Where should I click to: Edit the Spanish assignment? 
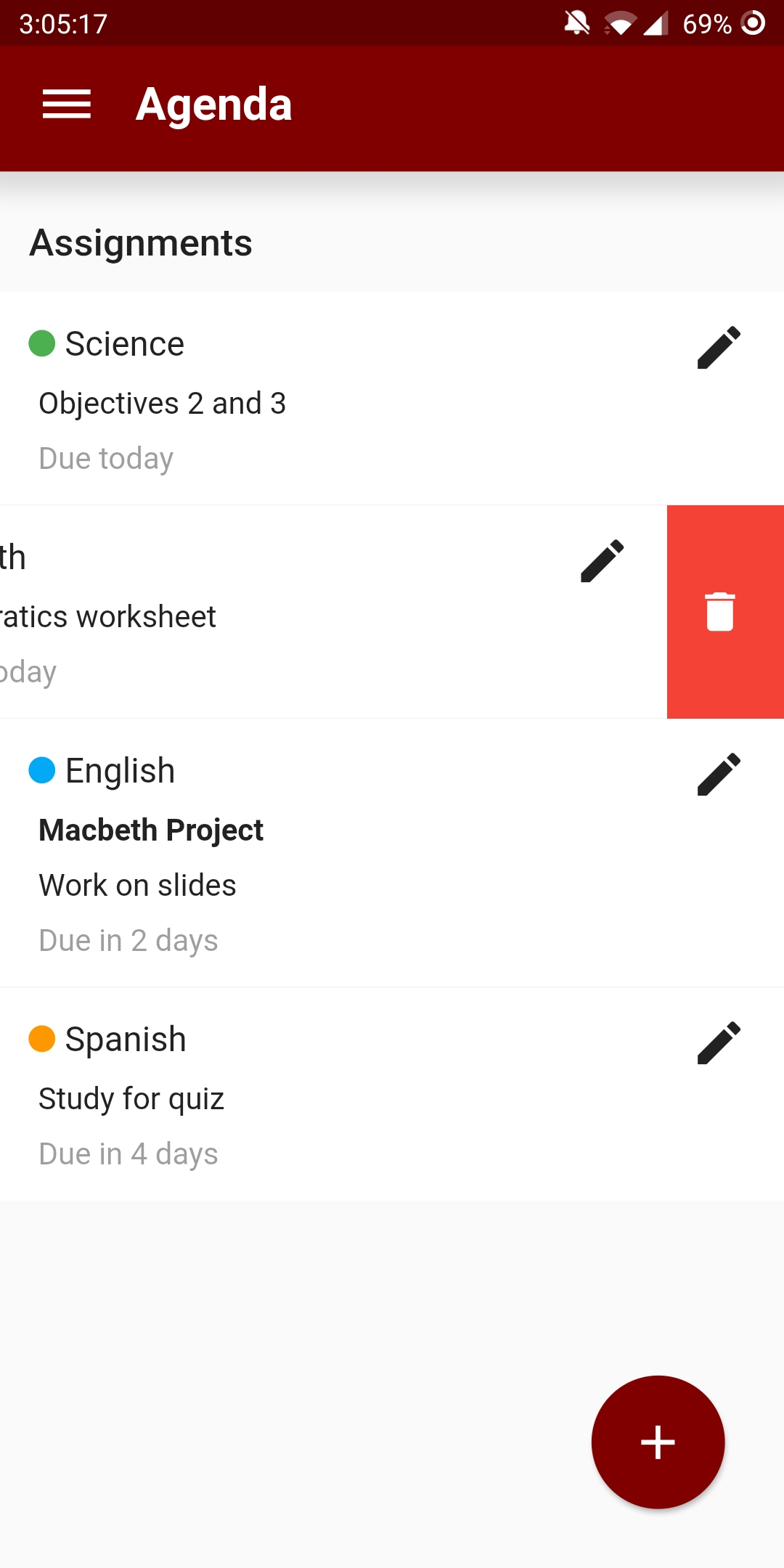[x=719, y=1042]
